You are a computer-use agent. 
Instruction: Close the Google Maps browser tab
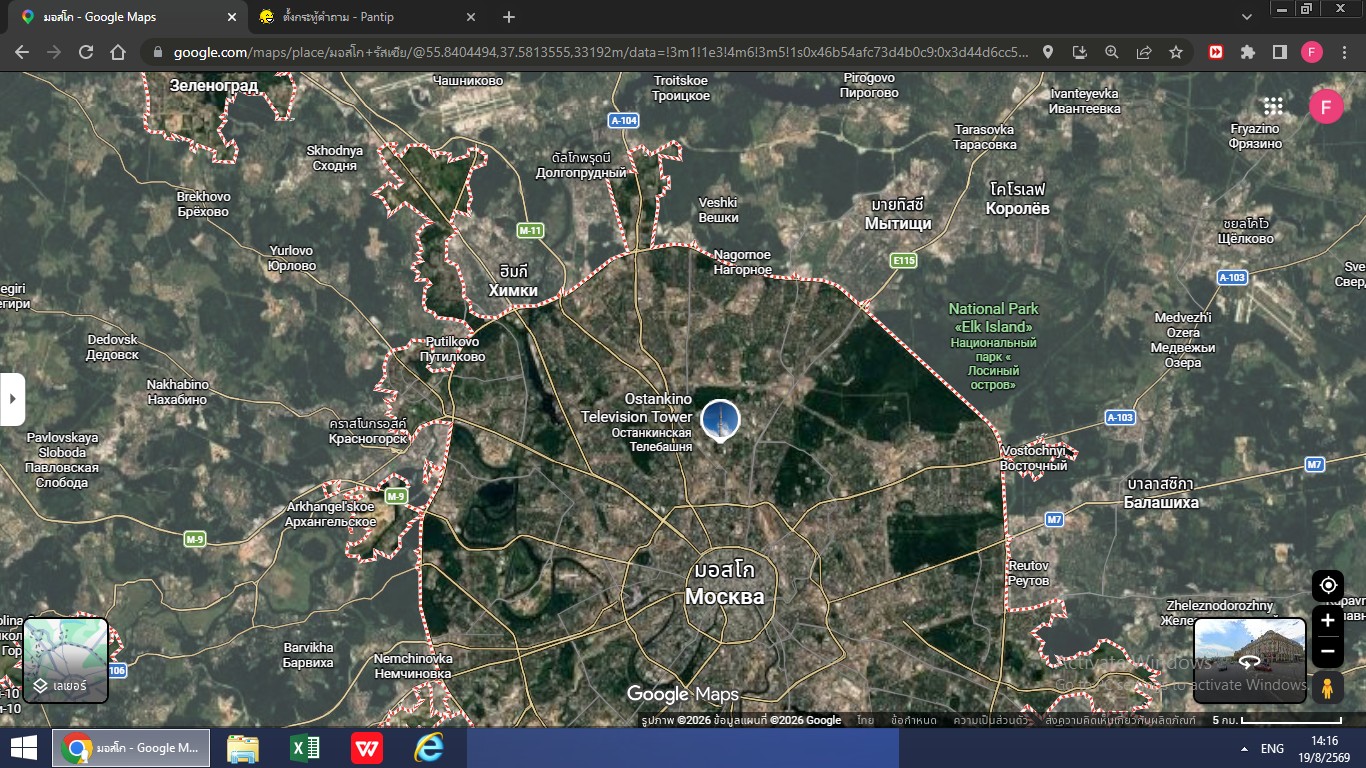tap(232, 17)
